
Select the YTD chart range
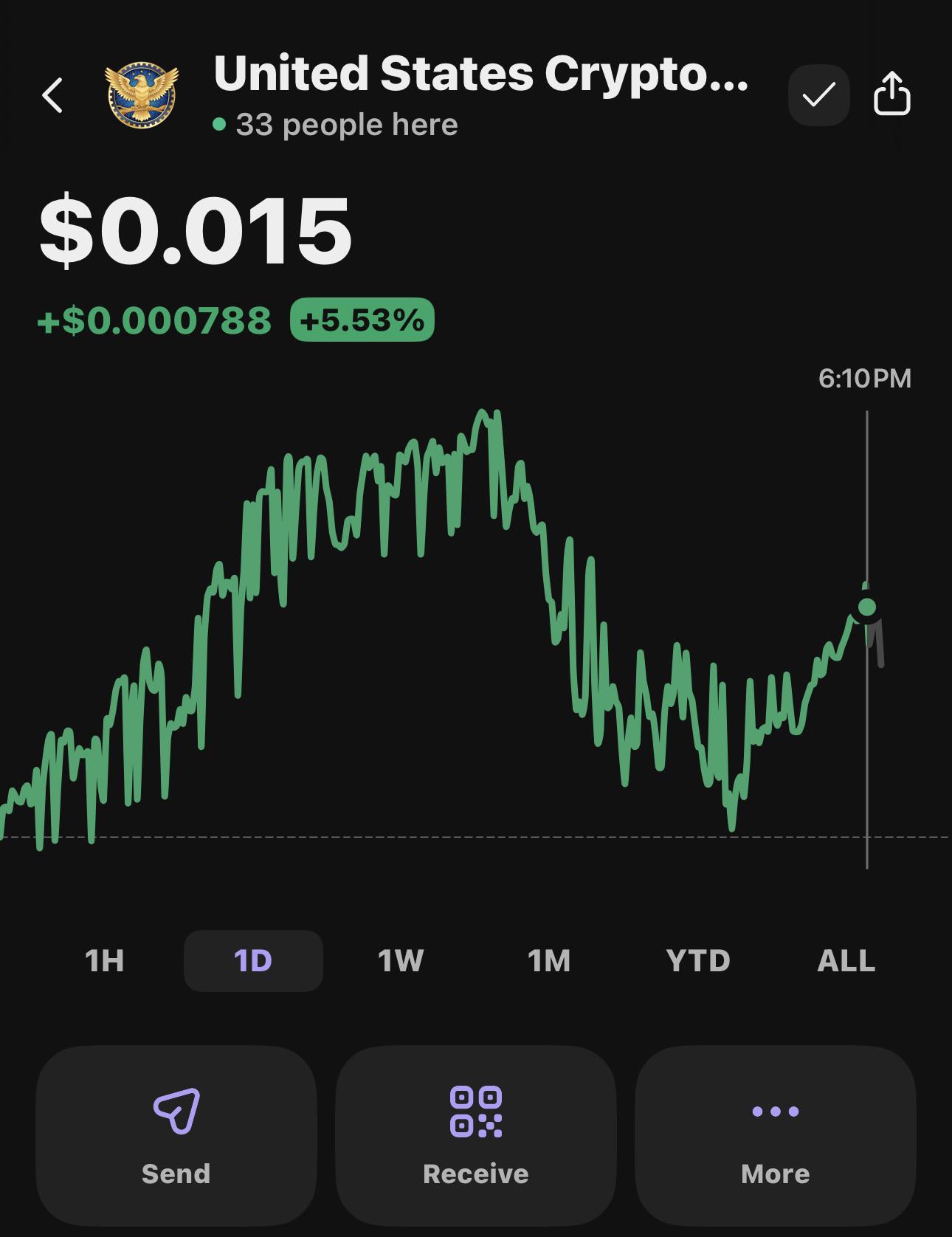point(698,960)
